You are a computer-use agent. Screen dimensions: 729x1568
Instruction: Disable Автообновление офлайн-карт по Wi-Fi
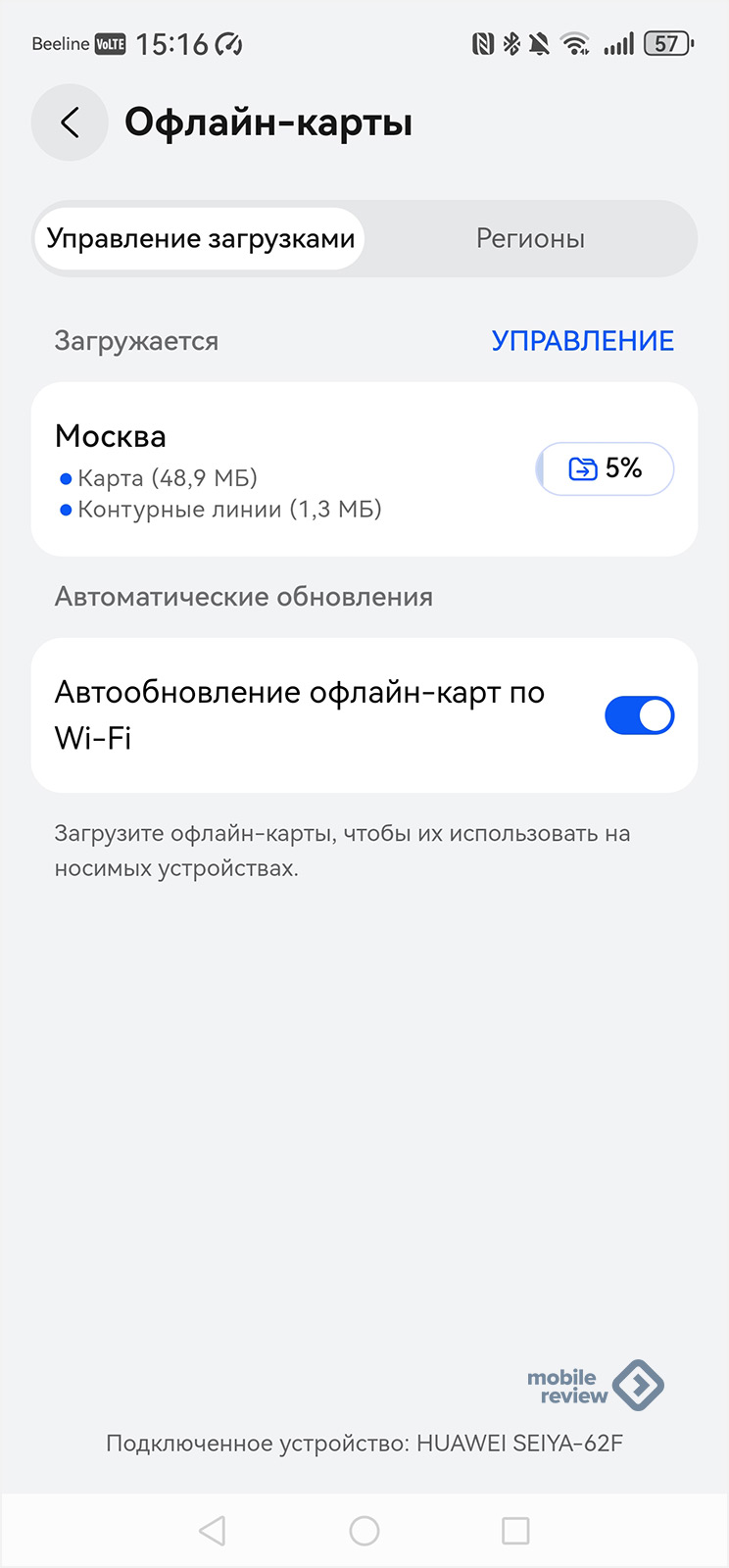point(640,715)
